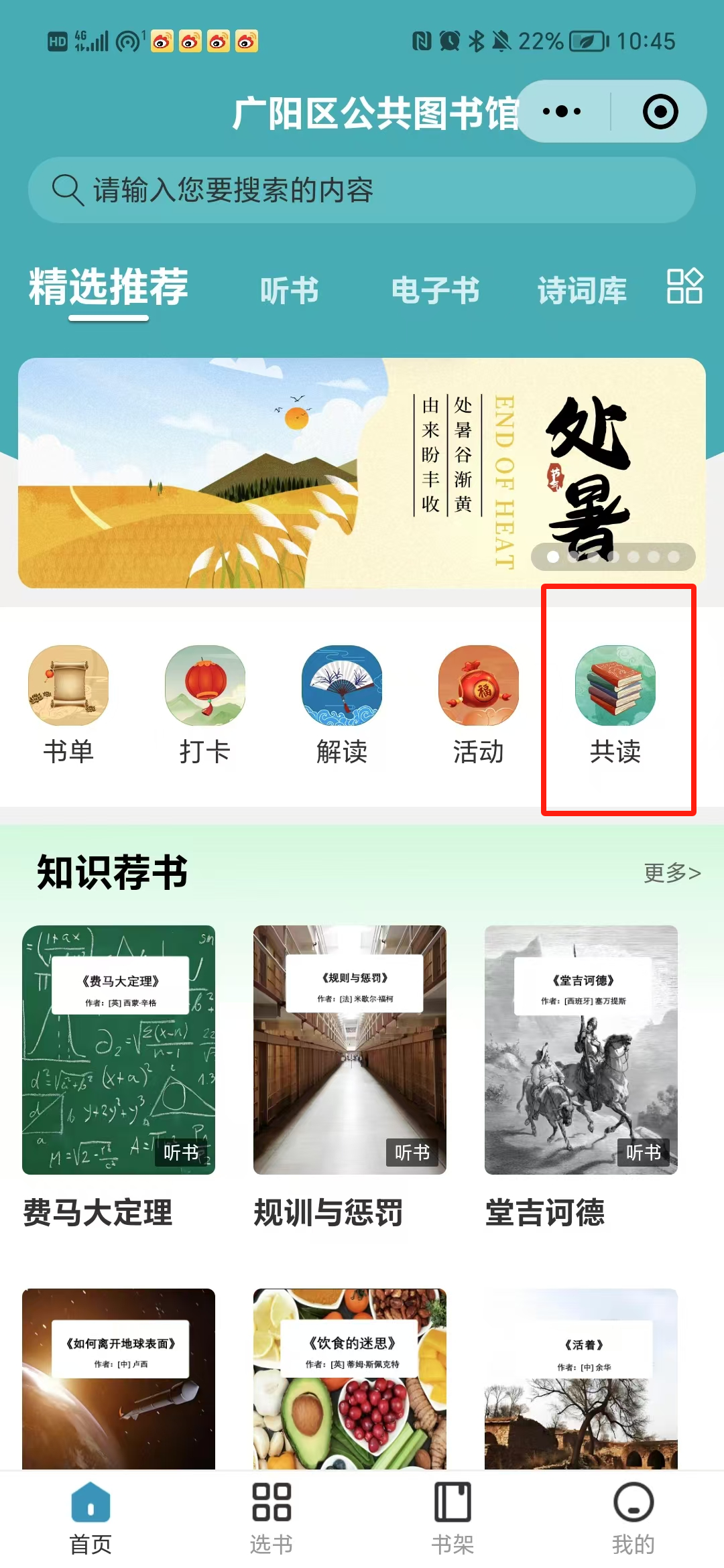View more in 知识荐书 via 更多

[x=672, y=872]
